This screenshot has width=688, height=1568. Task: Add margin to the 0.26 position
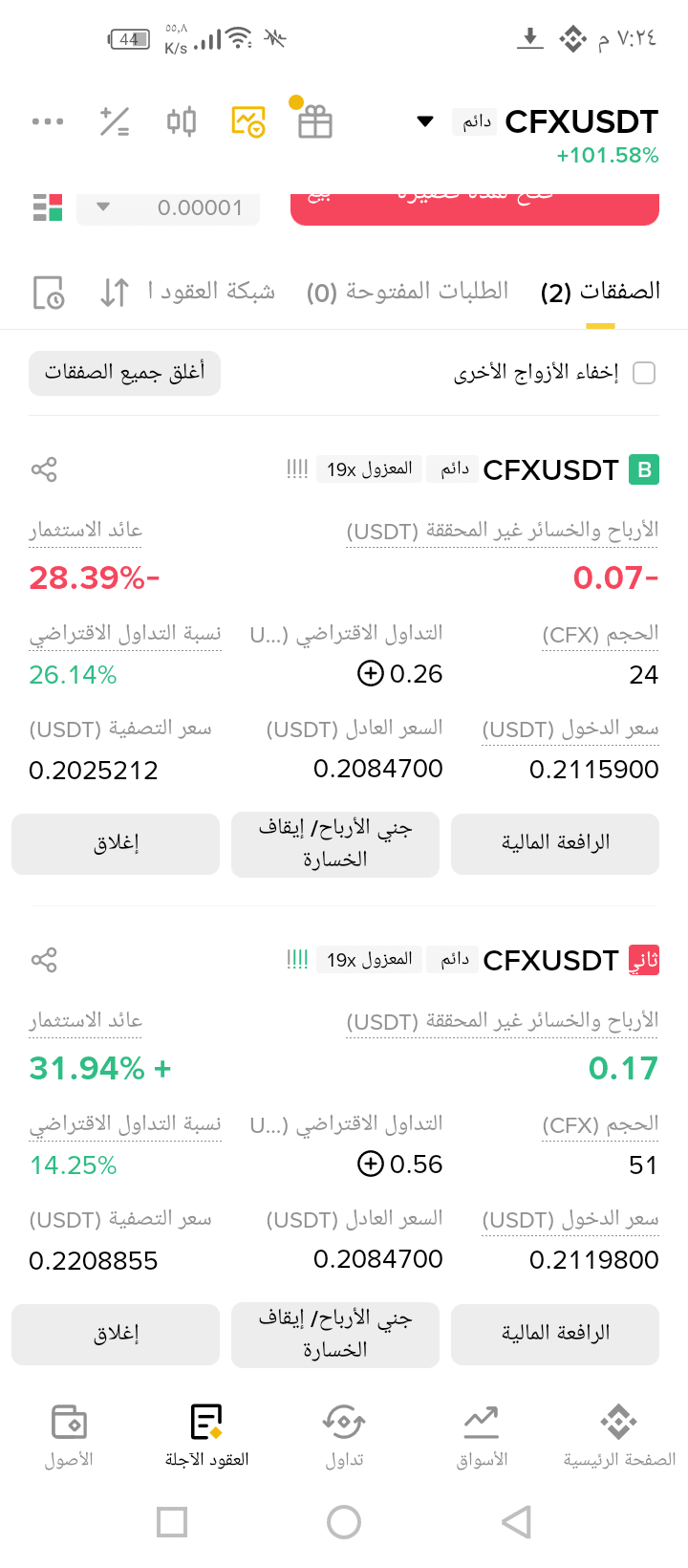coord(370,674)
